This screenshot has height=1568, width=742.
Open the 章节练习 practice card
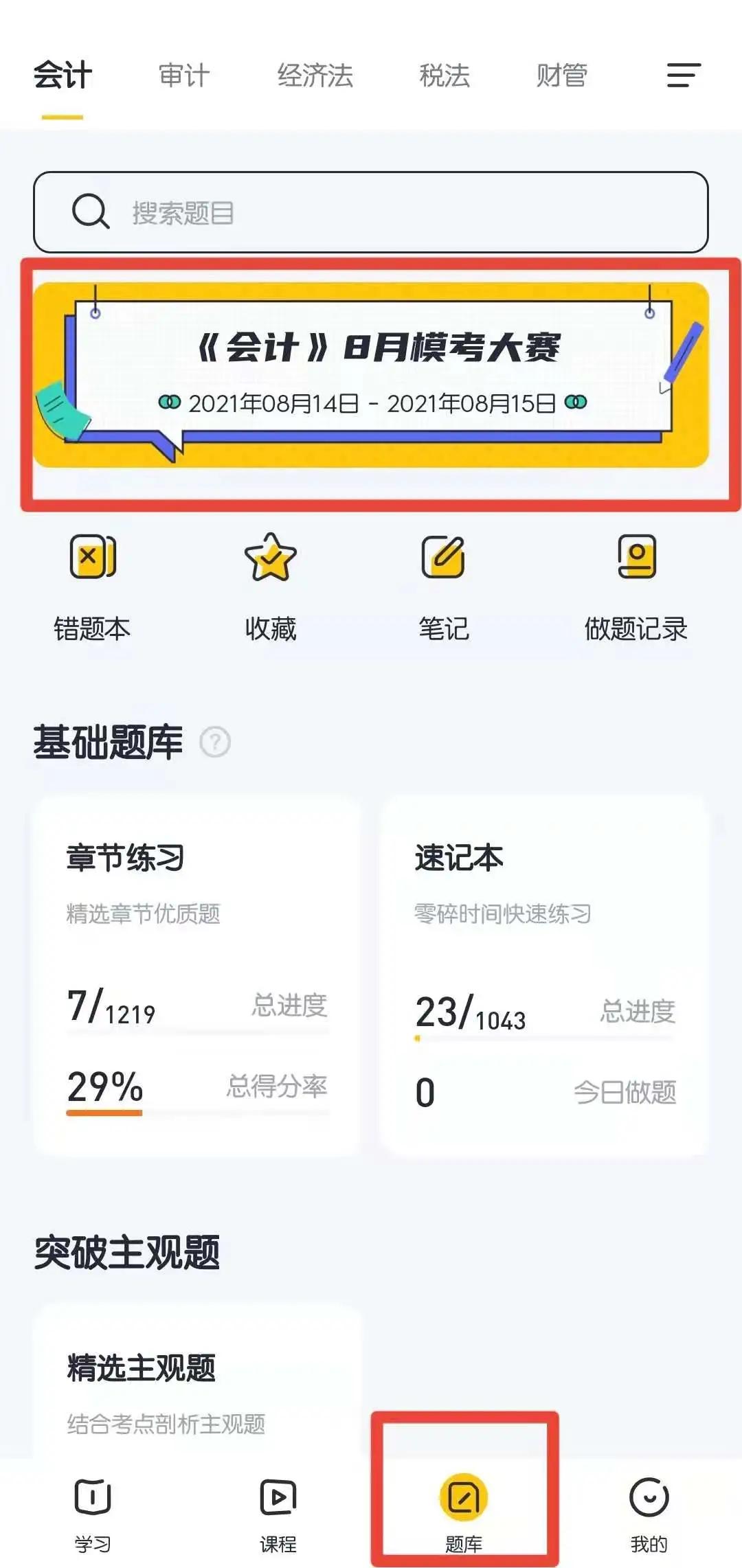[x=196, y=968]
